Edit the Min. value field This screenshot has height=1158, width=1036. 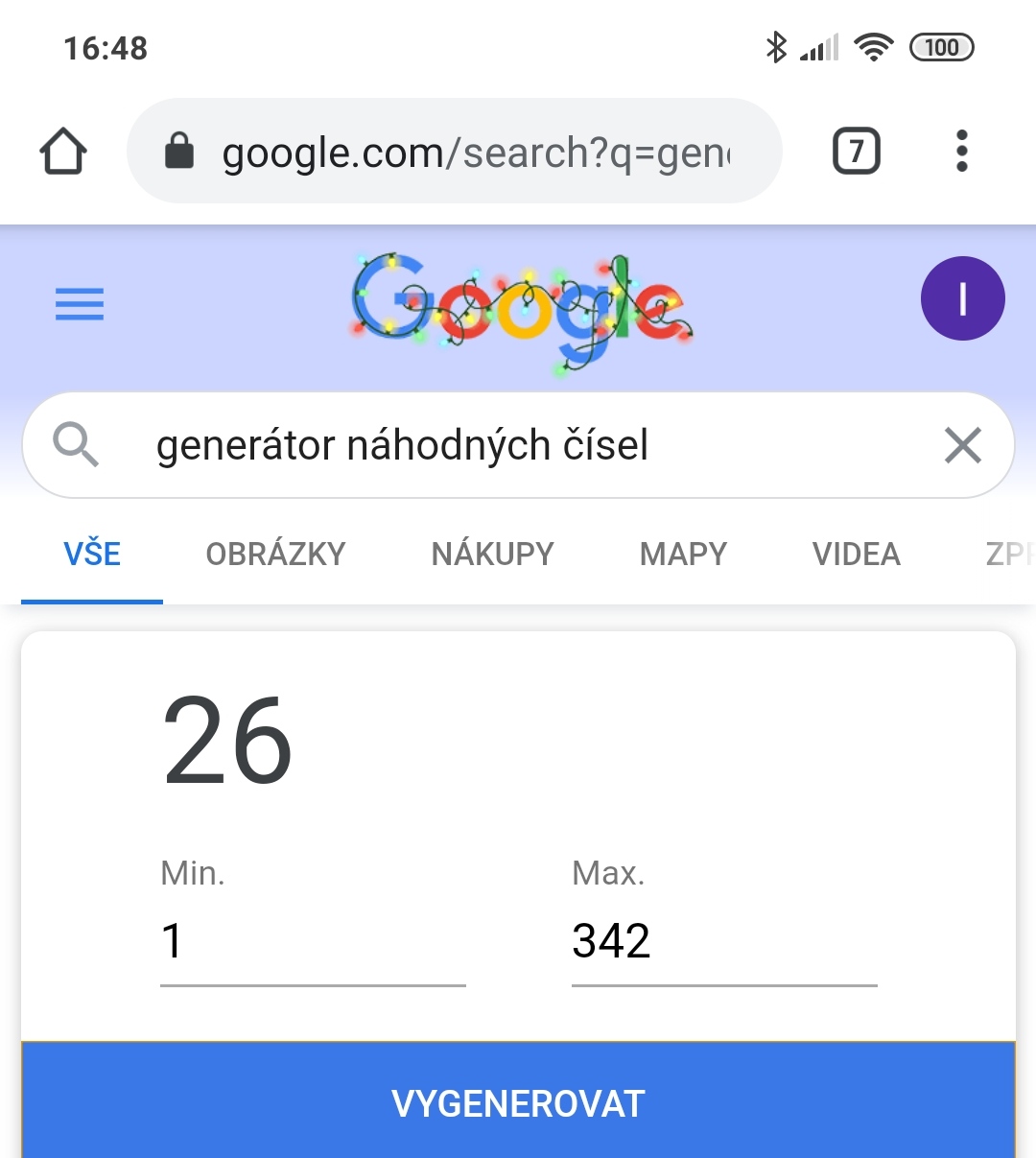tap(312, 941)
